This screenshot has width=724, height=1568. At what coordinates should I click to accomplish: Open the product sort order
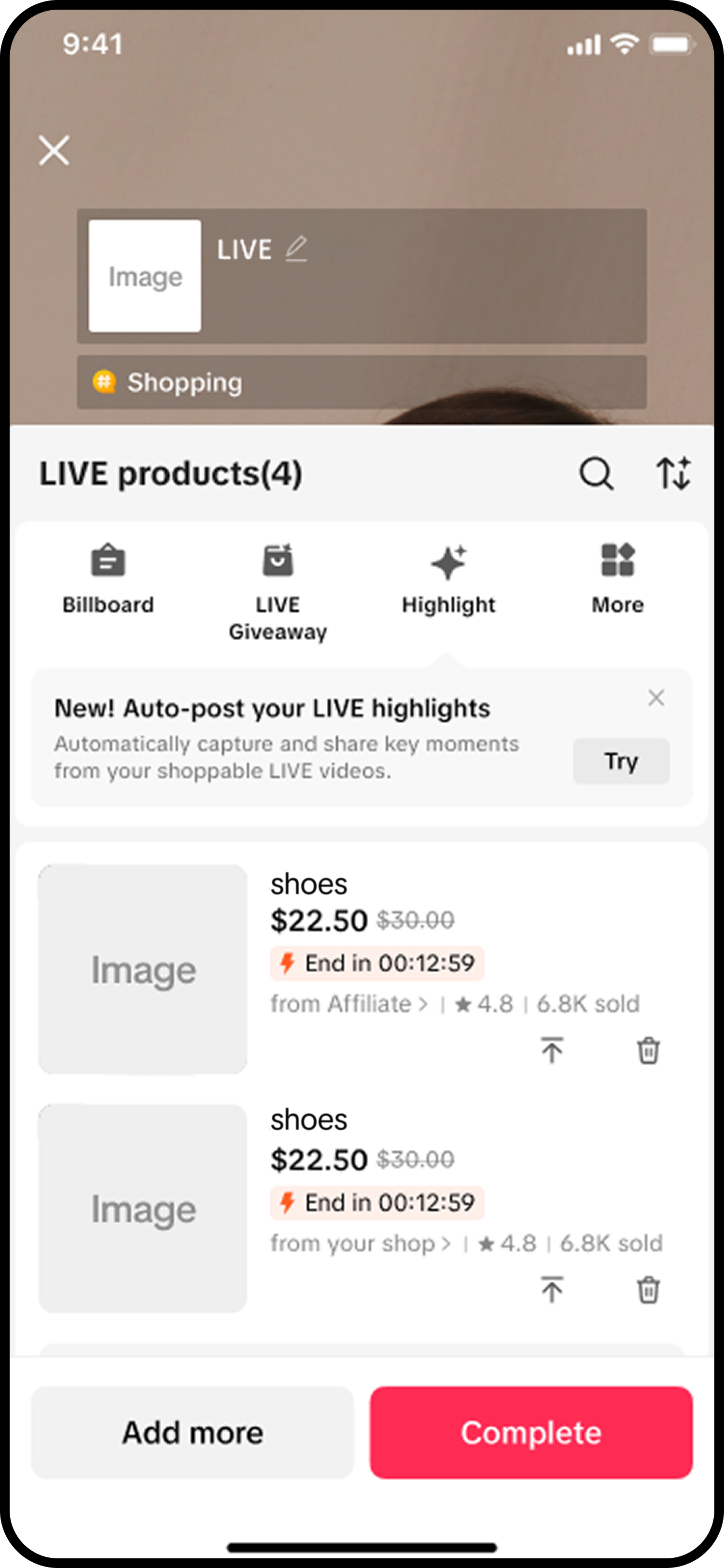coord(673,473)
